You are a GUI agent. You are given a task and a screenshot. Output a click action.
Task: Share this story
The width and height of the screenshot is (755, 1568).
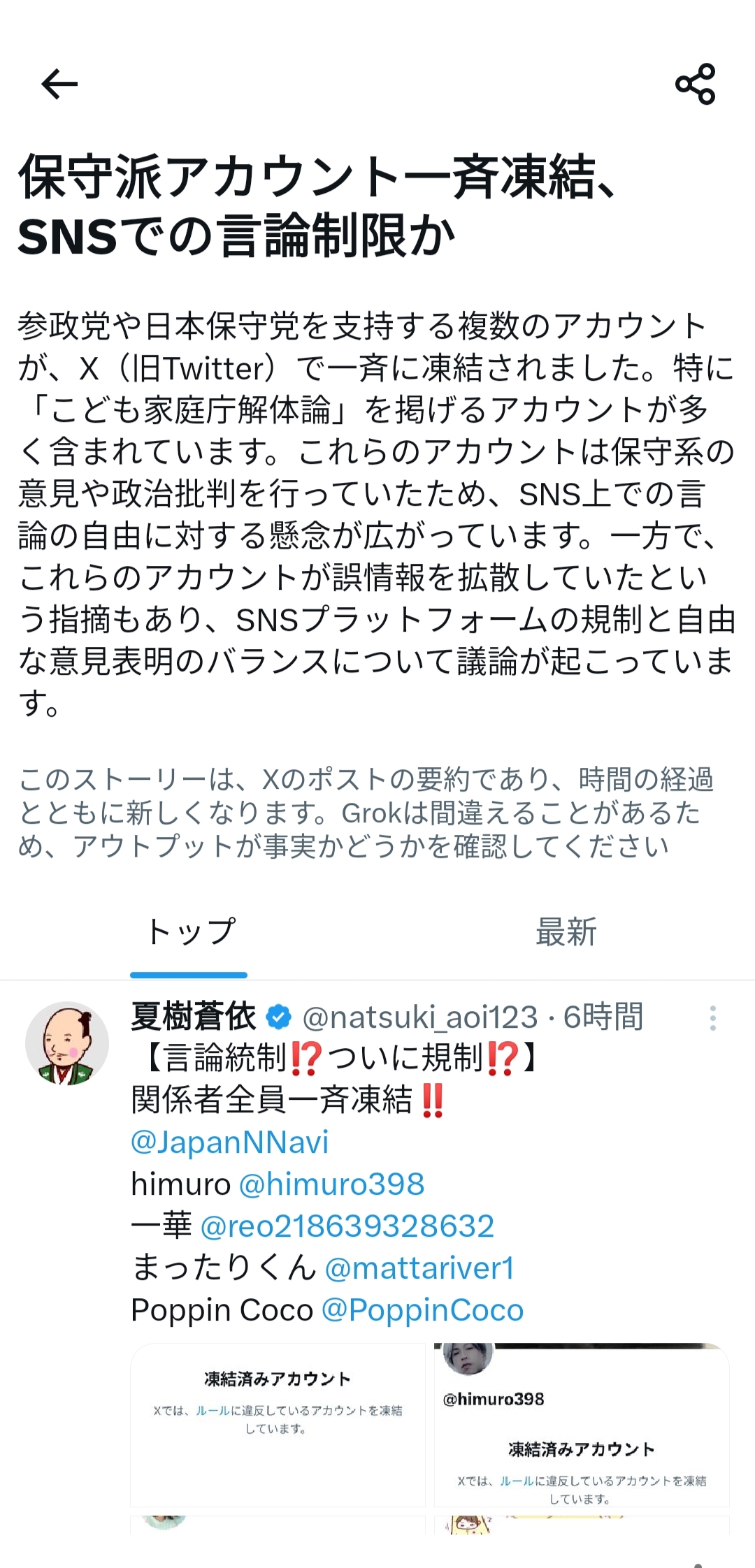(695, 84)
